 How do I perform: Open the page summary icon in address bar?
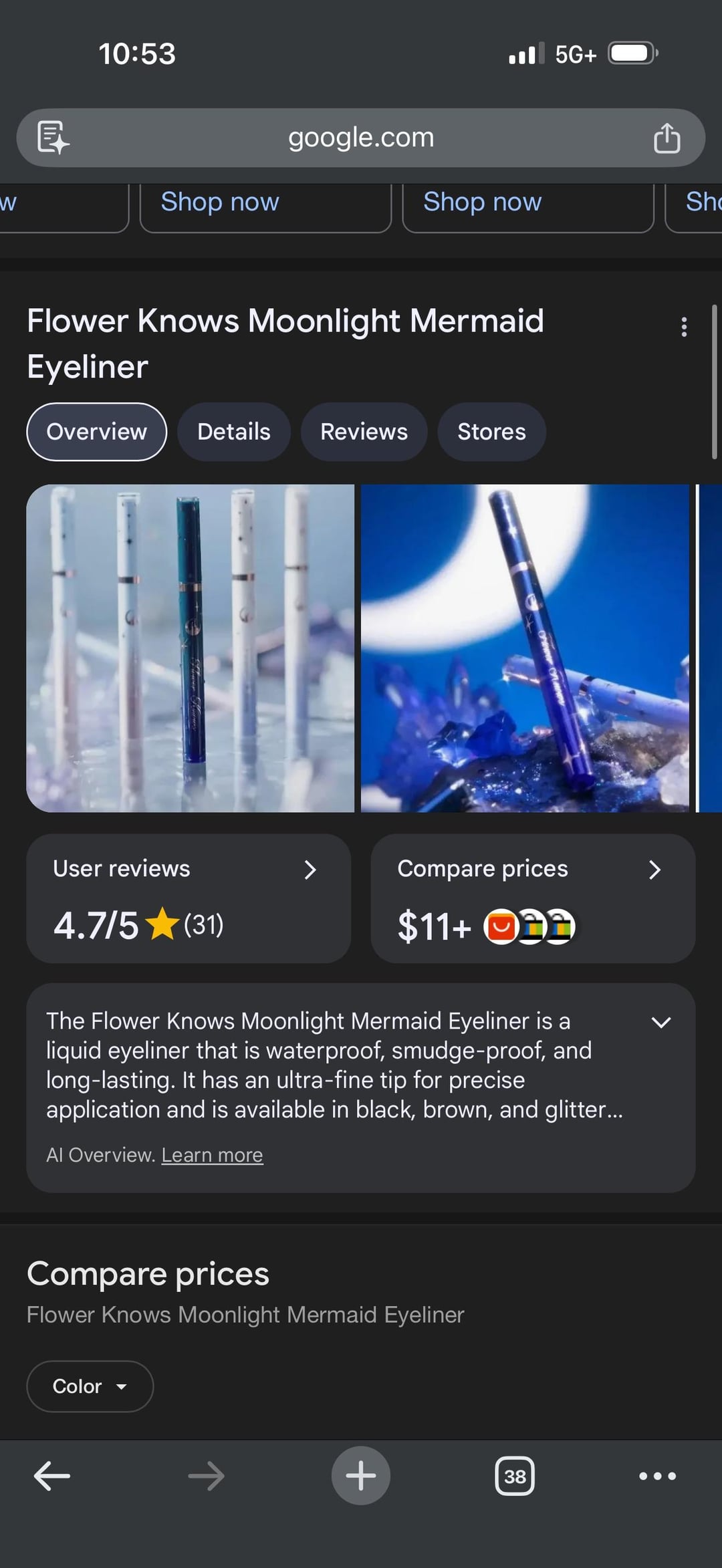[x=53, y=138]
